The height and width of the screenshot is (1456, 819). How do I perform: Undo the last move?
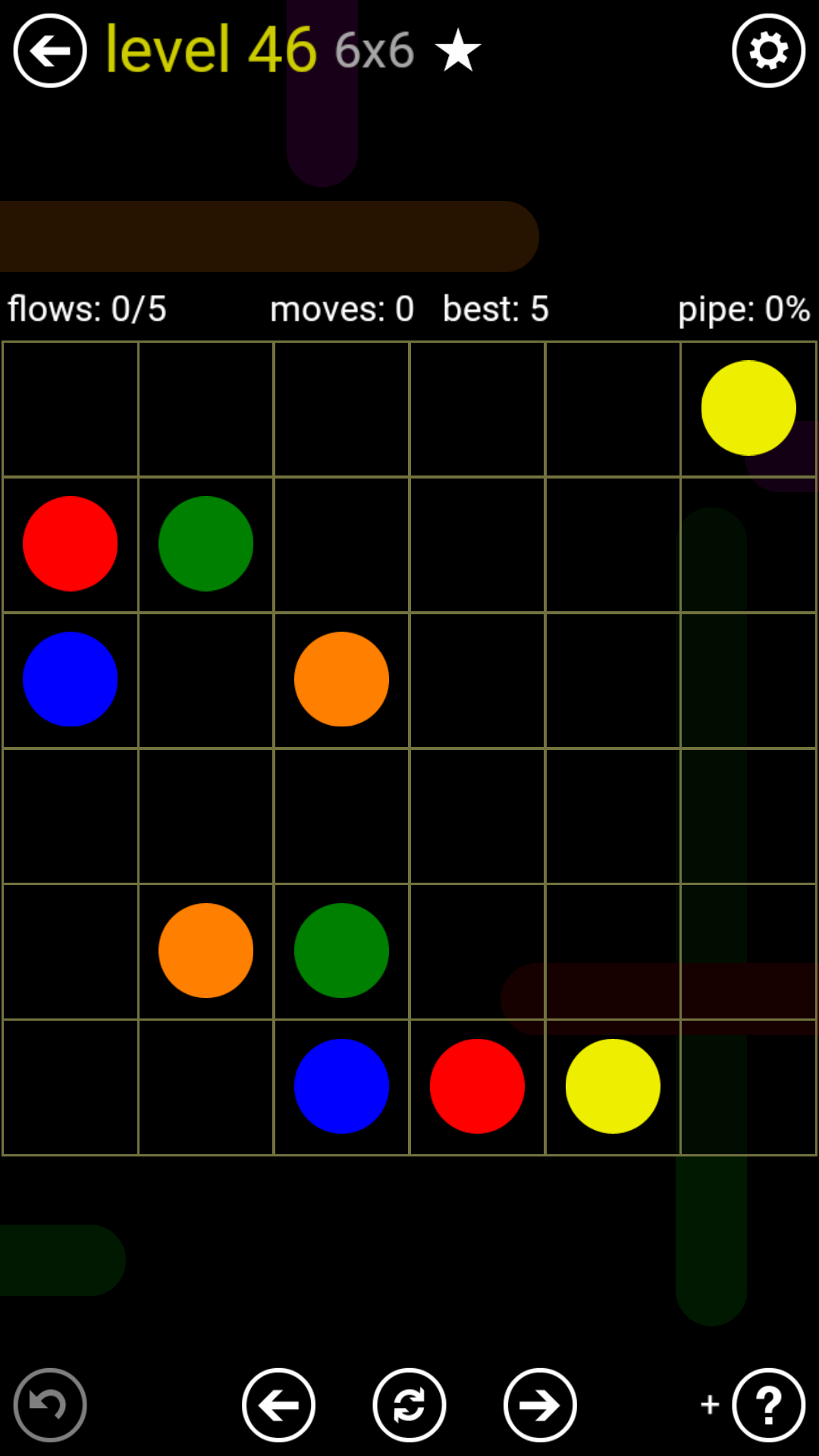pos(50,1404)
